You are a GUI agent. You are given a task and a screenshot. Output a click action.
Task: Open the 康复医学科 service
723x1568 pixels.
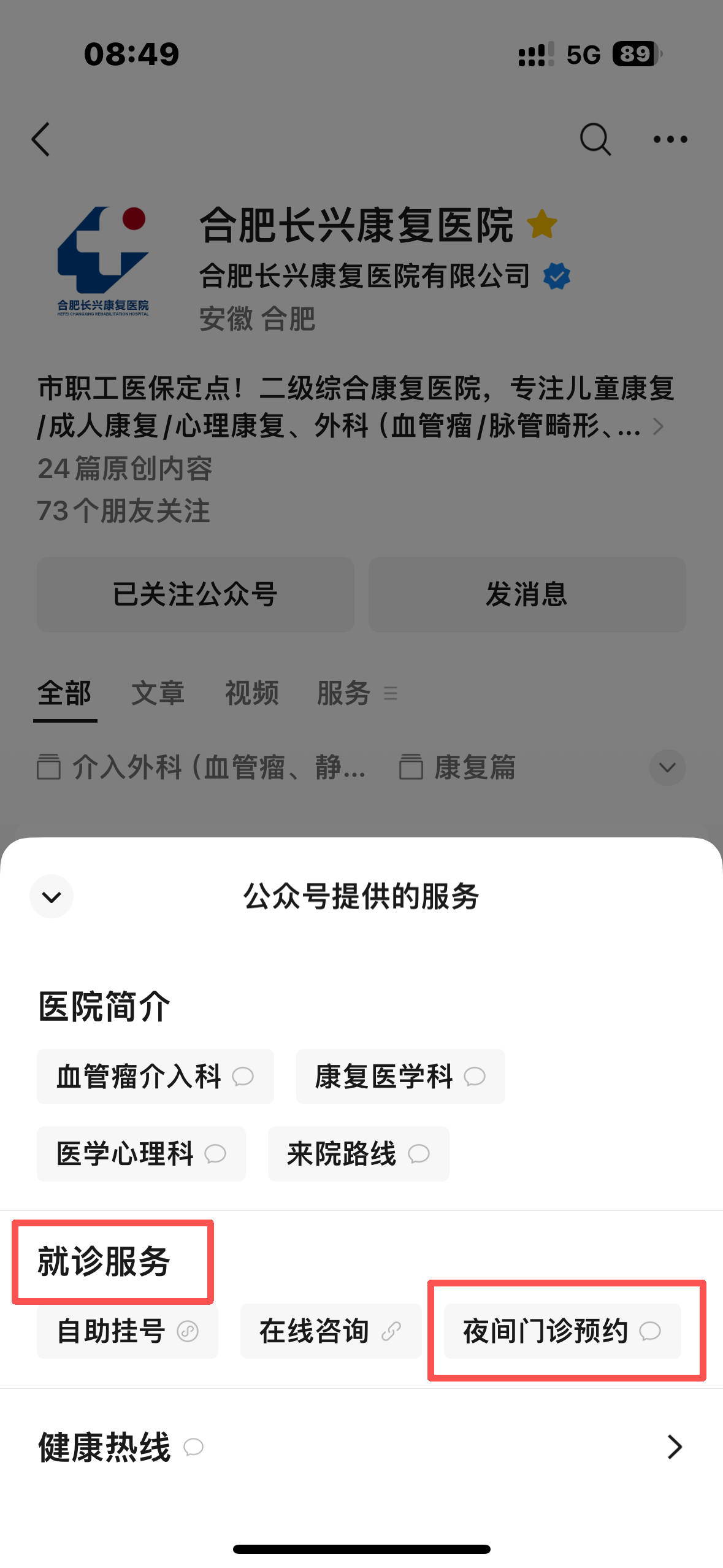click(400, 1077)
